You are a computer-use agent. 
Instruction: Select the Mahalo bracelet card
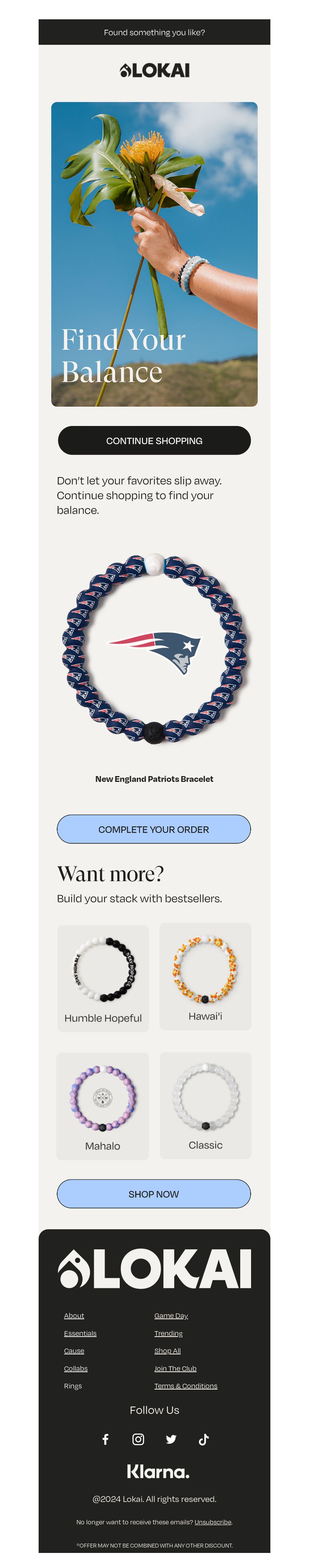coord(103,1105)
